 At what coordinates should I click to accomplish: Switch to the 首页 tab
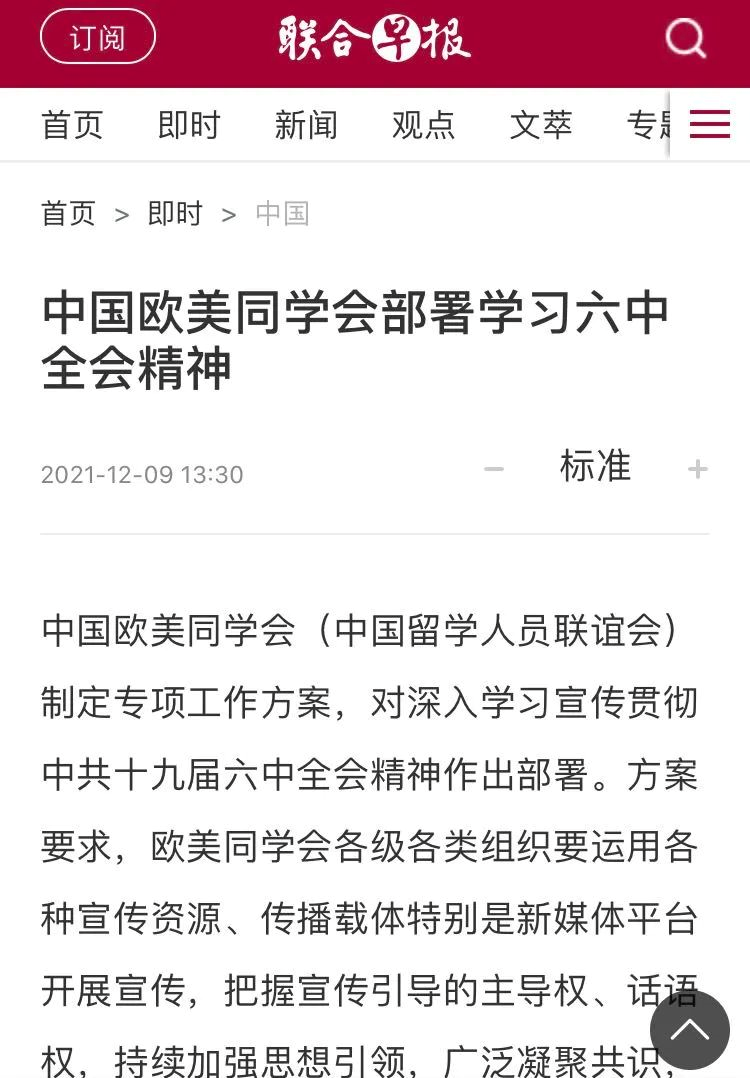point(72,125)
